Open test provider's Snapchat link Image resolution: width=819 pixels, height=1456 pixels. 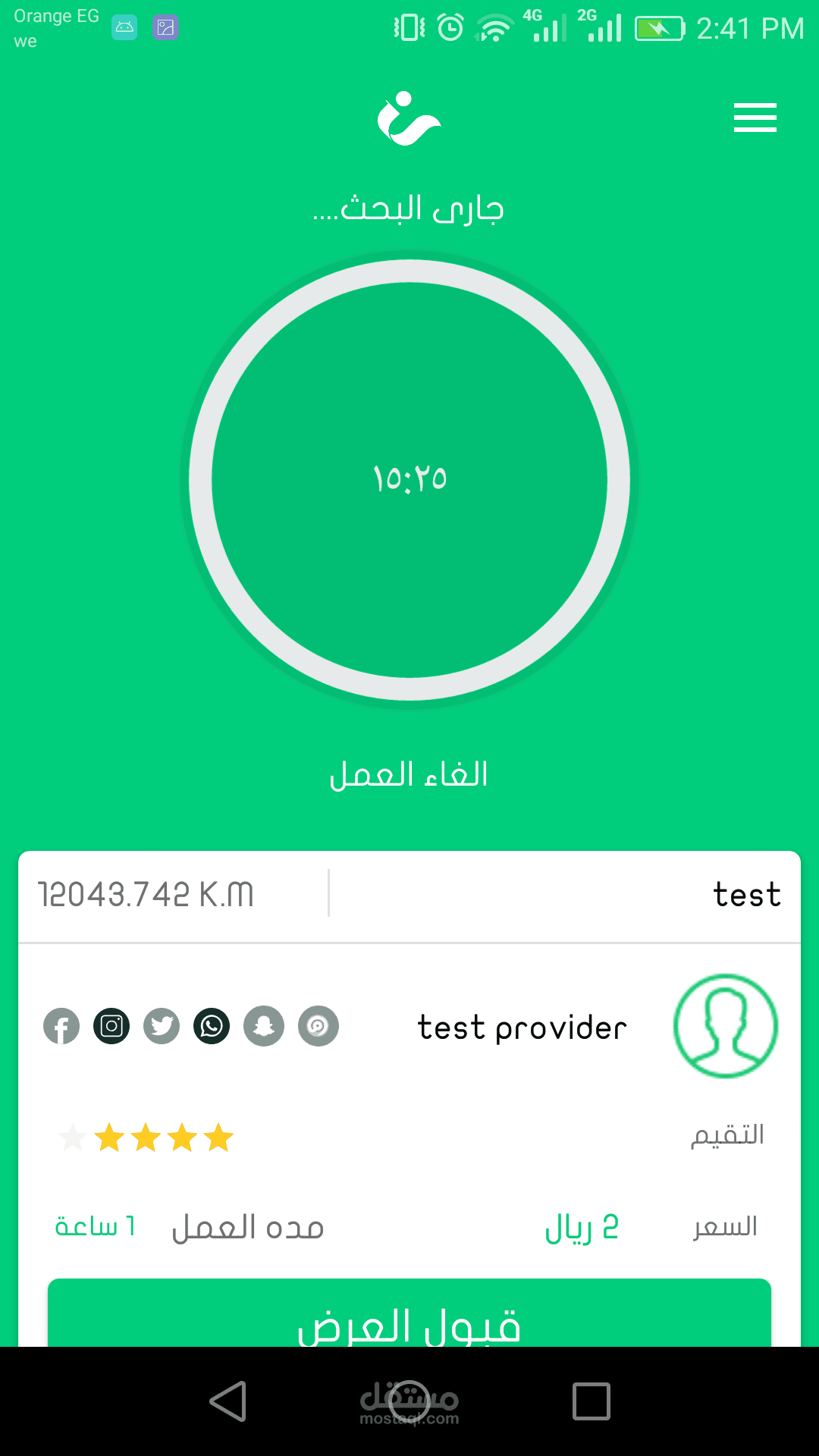click(x=264, y=1027)
